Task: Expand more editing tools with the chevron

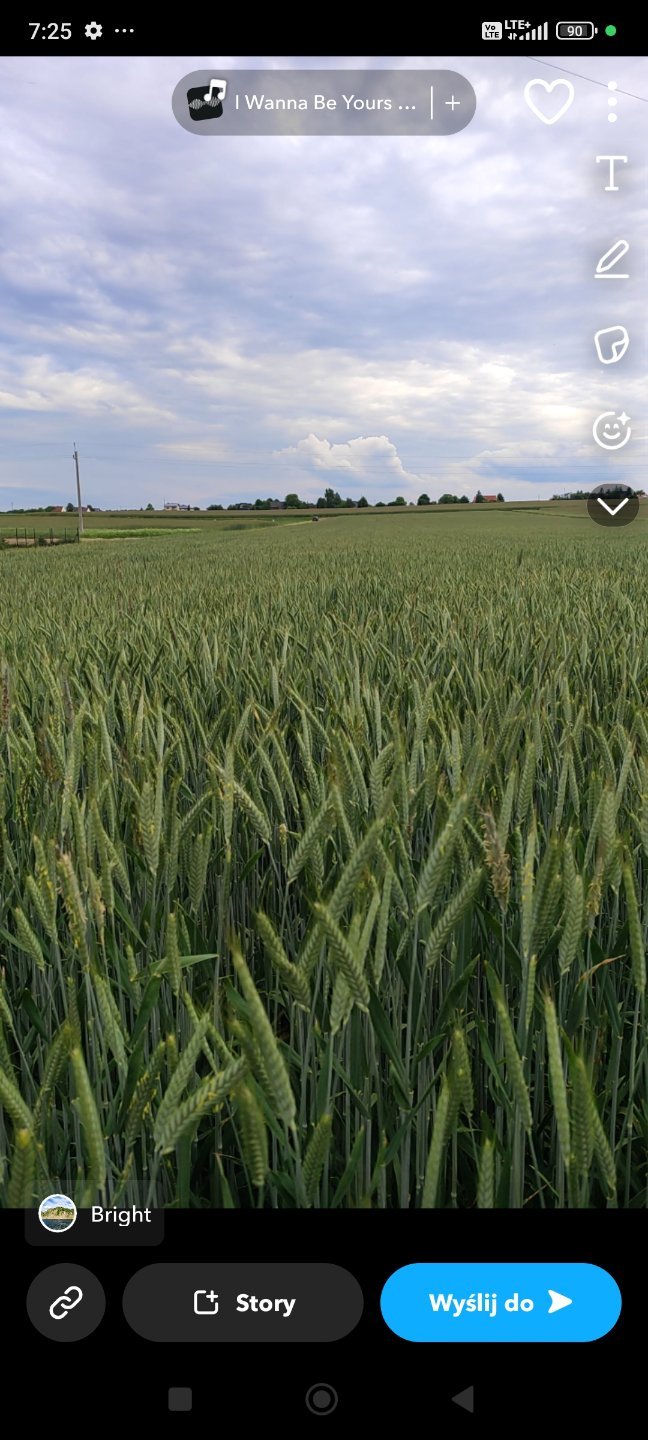Action: tap(612, 506)
